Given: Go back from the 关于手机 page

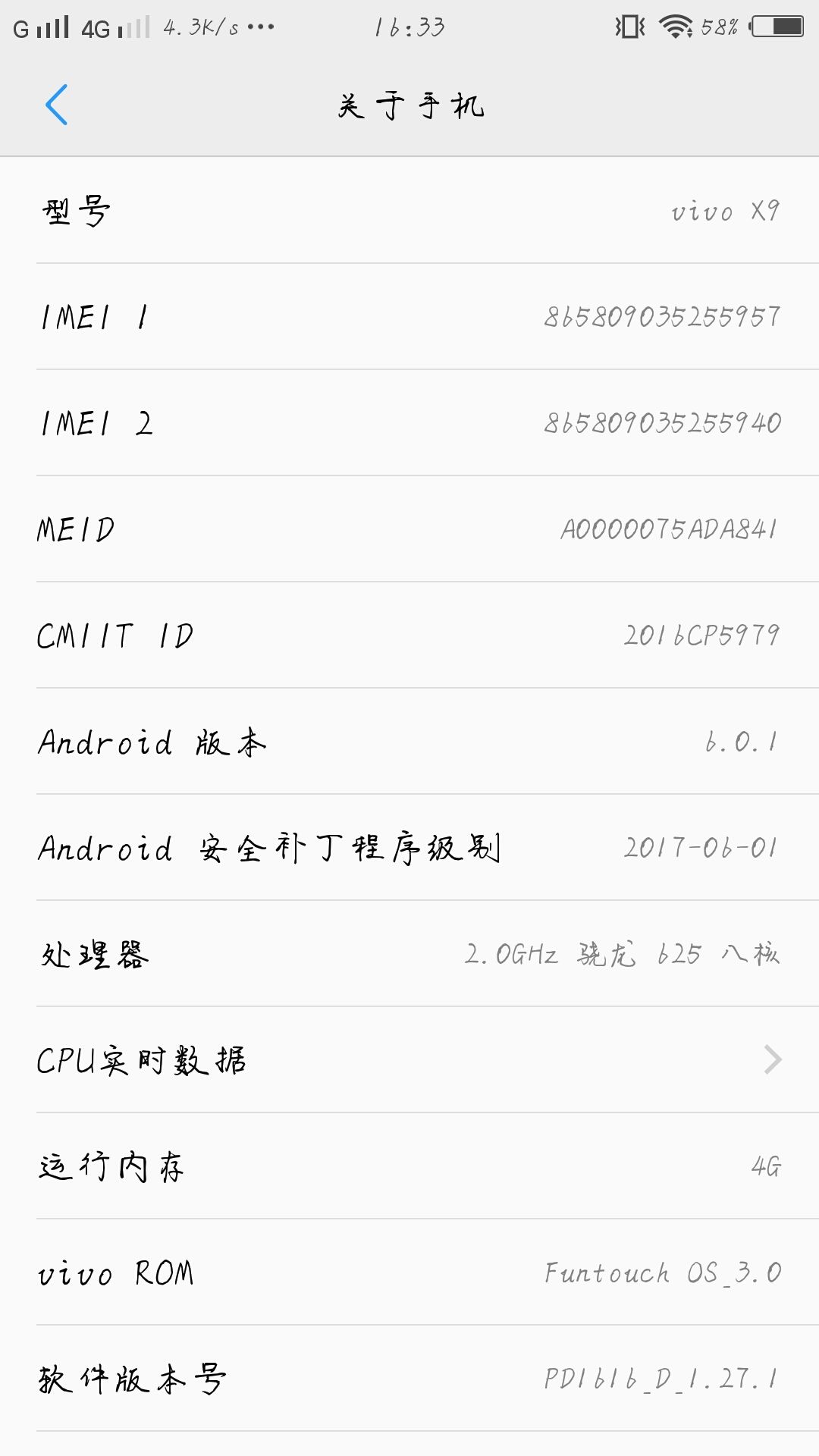Looking at the screenshot, I should 57,105.
